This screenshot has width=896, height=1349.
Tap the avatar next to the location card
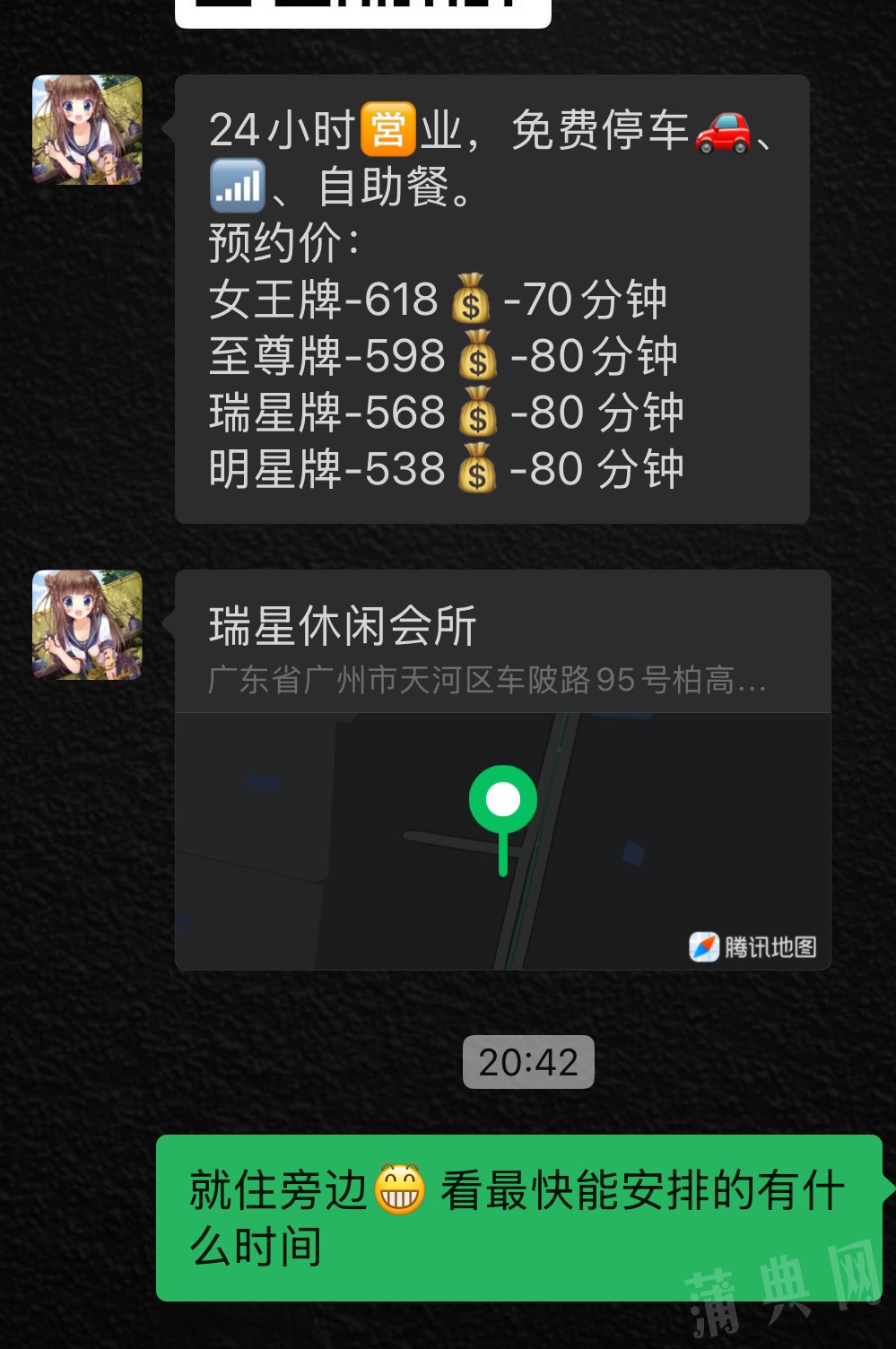(x=87, y=625)
